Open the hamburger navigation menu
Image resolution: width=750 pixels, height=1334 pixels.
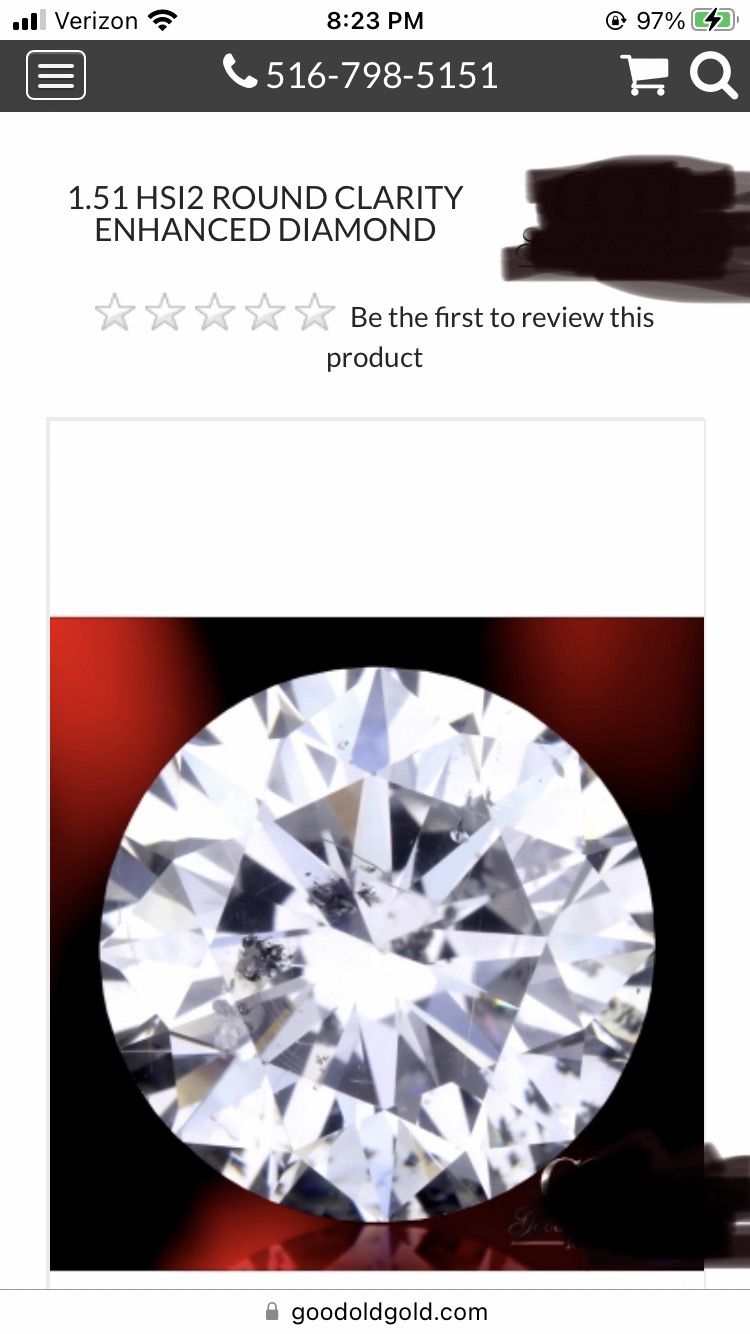56,76
